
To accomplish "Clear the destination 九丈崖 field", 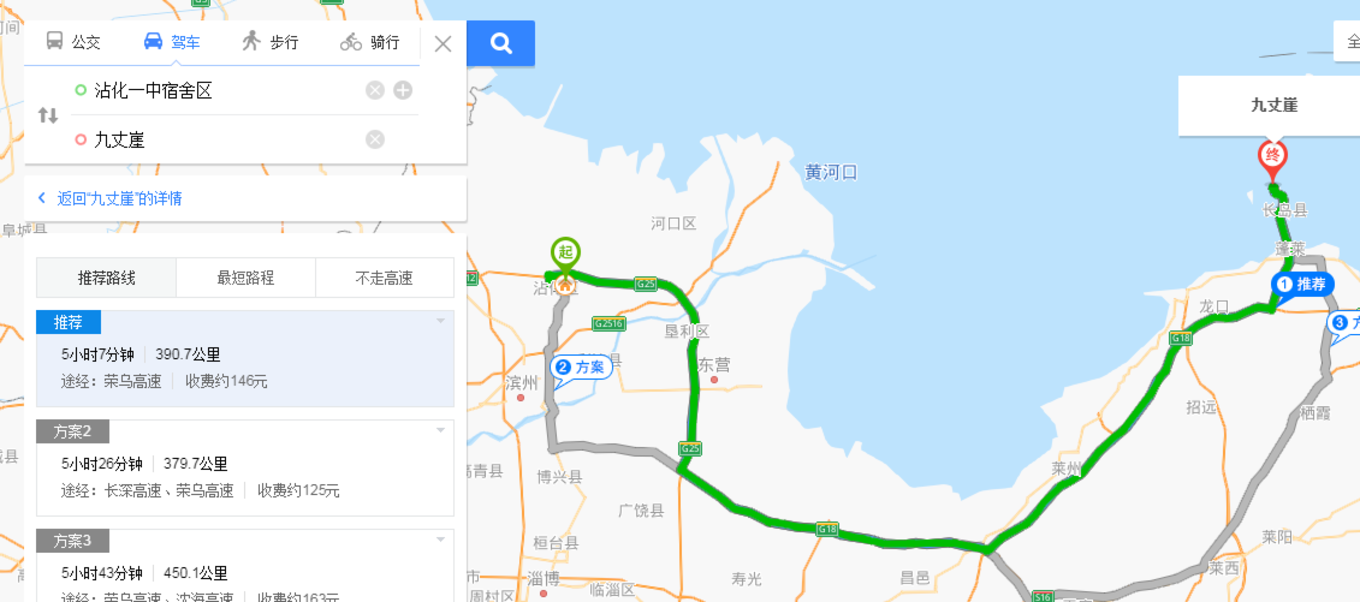I will (x=375, y=140).
